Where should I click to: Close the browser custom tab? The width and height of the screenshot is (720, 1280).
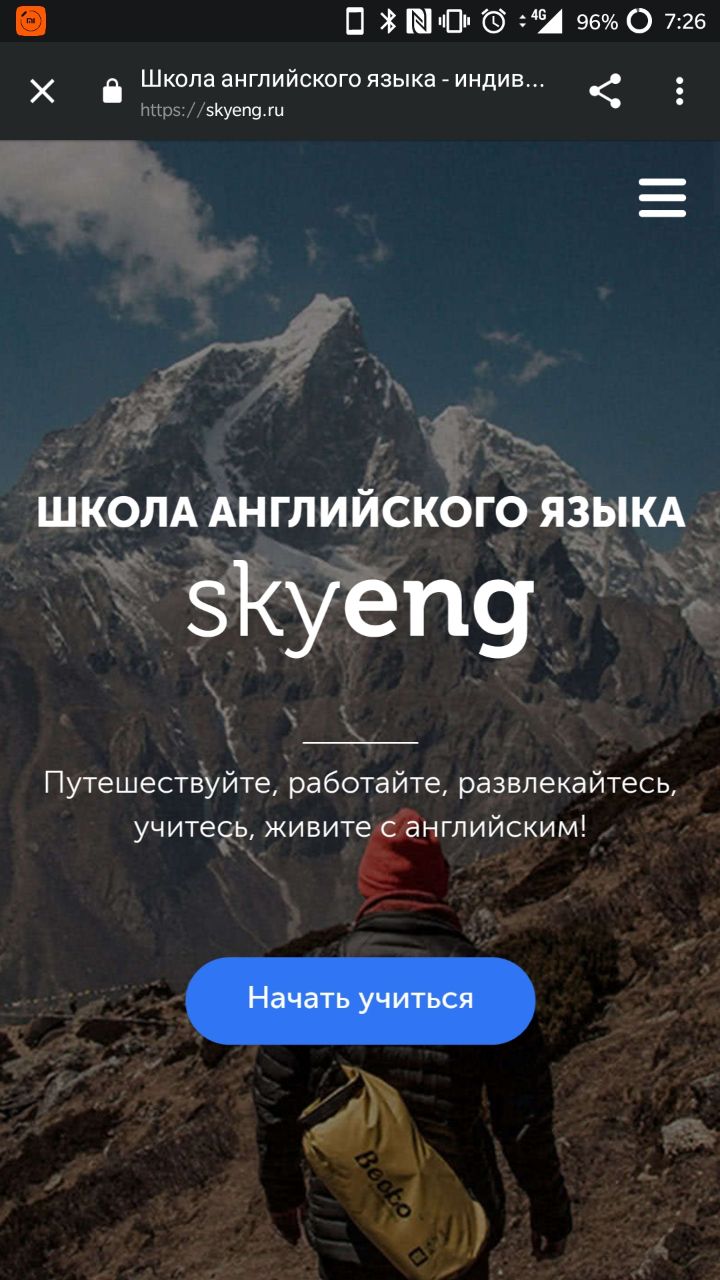pyautogui.click(x=42, y=92)
